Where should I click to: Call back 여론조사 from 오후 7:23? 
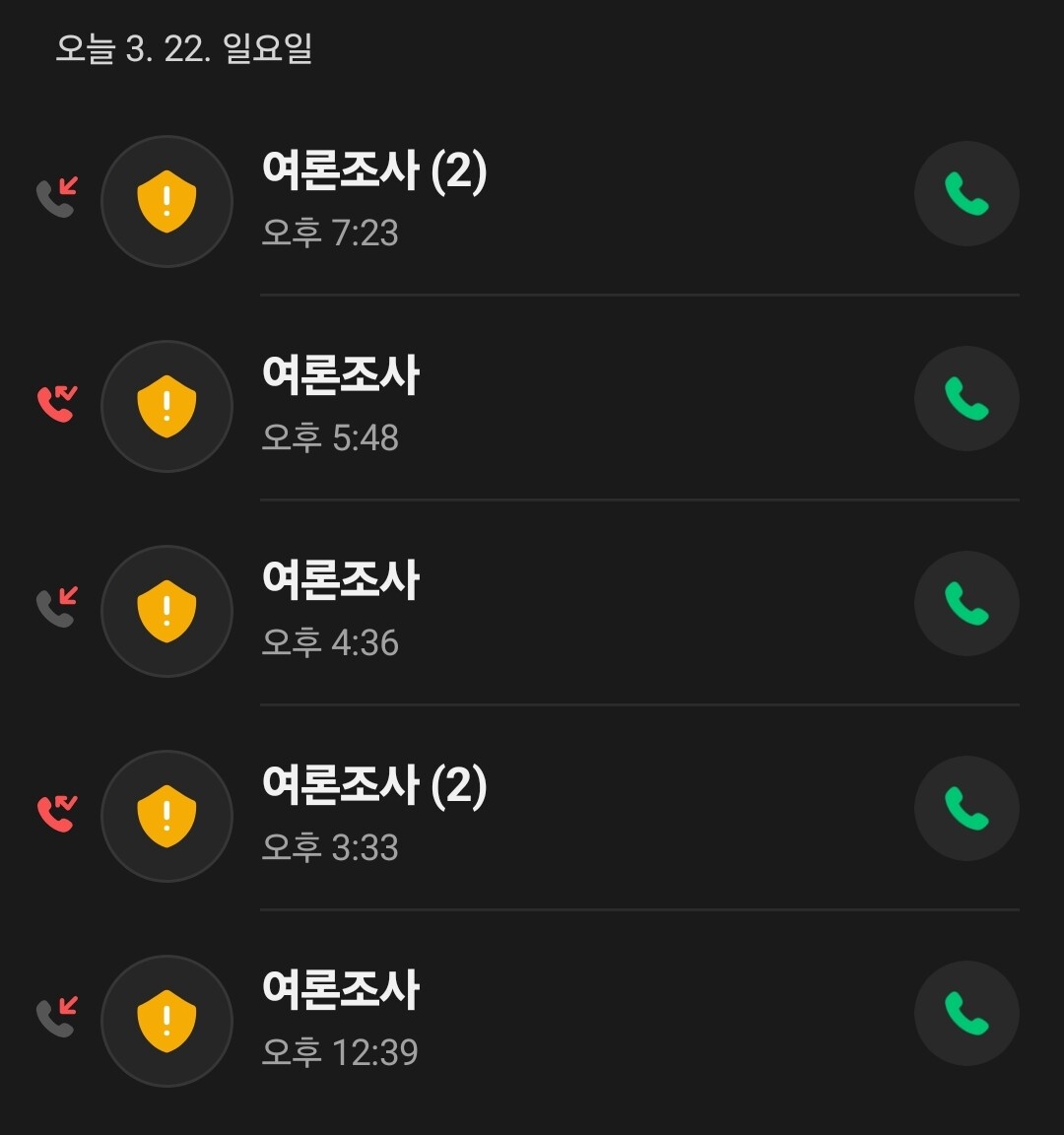tap(965, 194)
